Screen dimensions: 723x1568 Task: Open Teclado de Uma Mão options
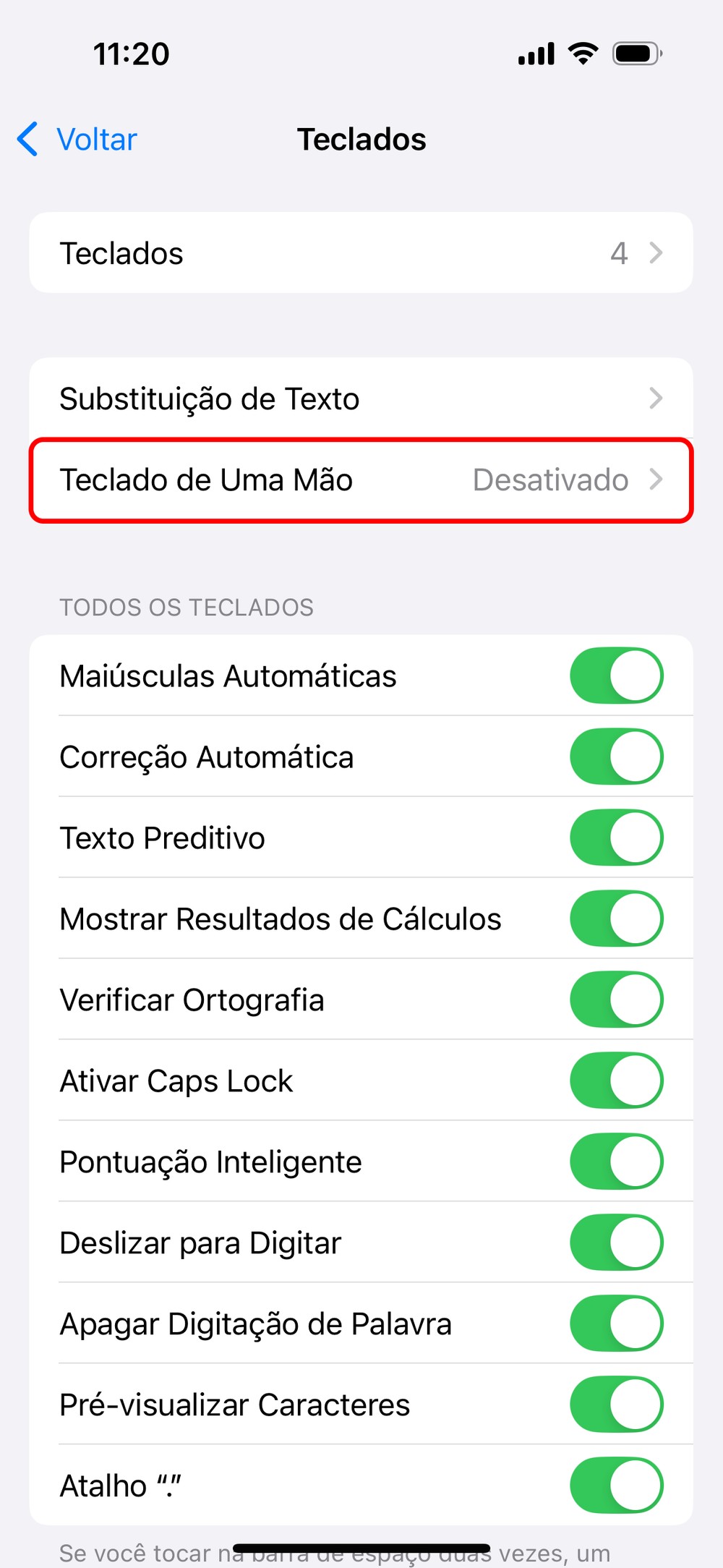[x=361, y=480]
